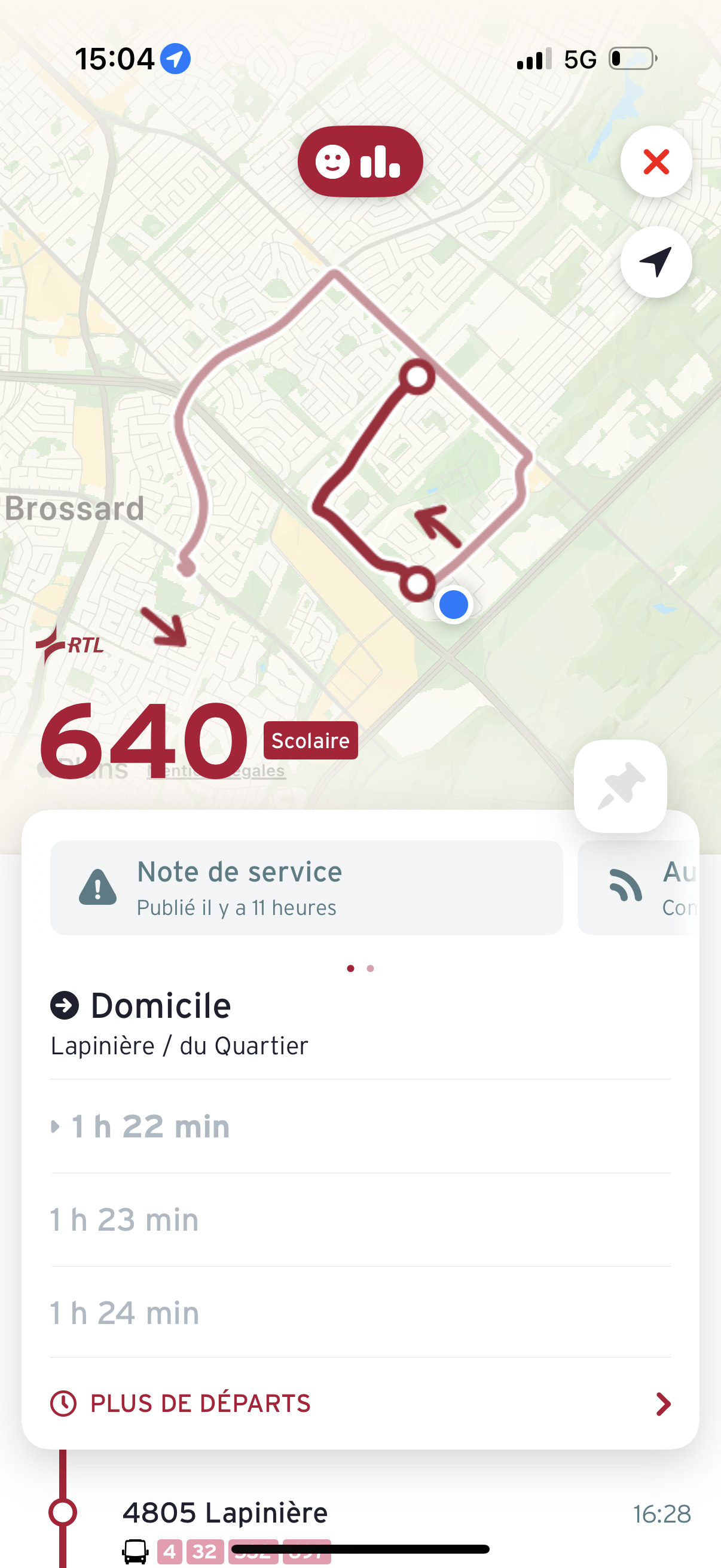Open the rate-your-ride feedback button
Image resolution: width=721 pixels, height=1568 pixels.
(359, 162)
